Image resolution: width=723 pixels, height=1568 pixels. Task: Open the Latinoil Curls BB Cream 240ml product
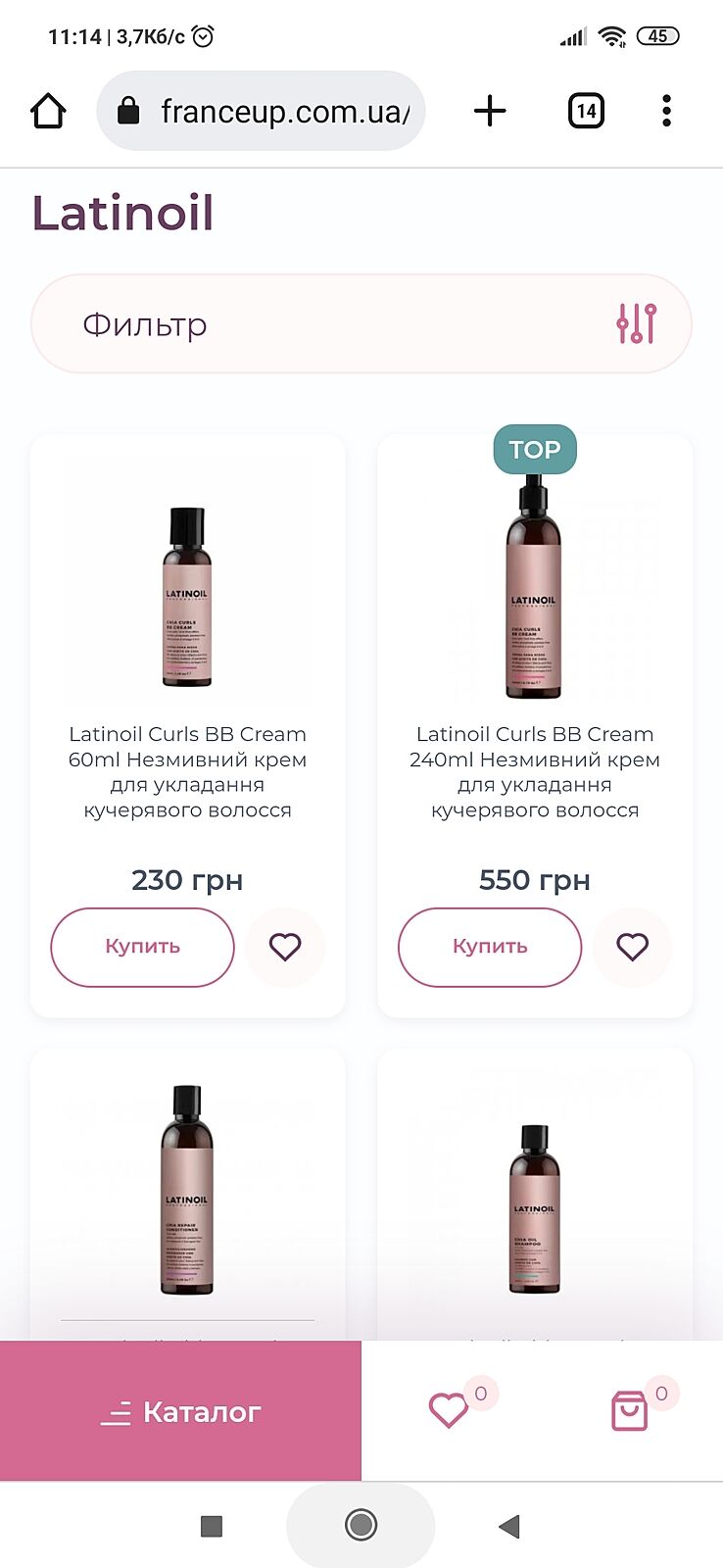tap(534, 771)
